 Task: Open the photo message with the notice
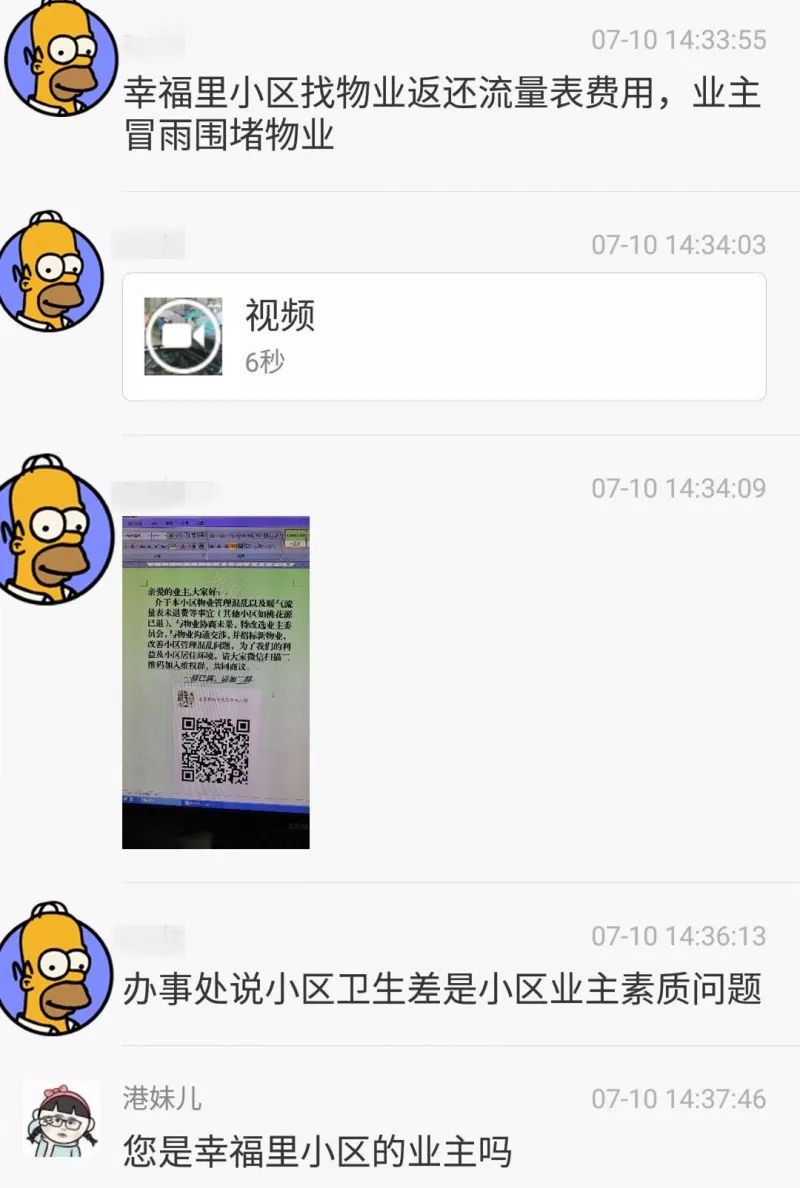pos(215,682)
